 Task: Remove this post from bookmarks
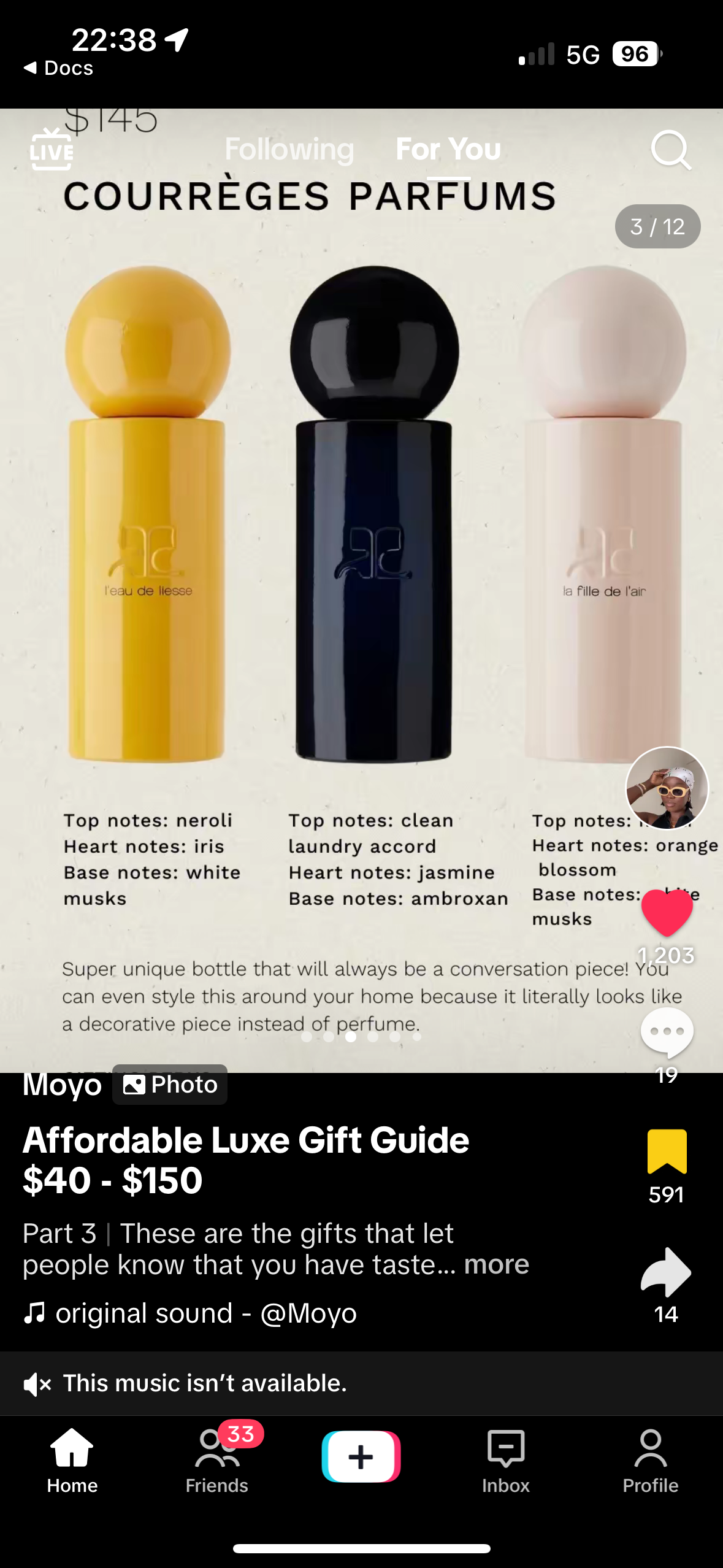pos(667,1151)
